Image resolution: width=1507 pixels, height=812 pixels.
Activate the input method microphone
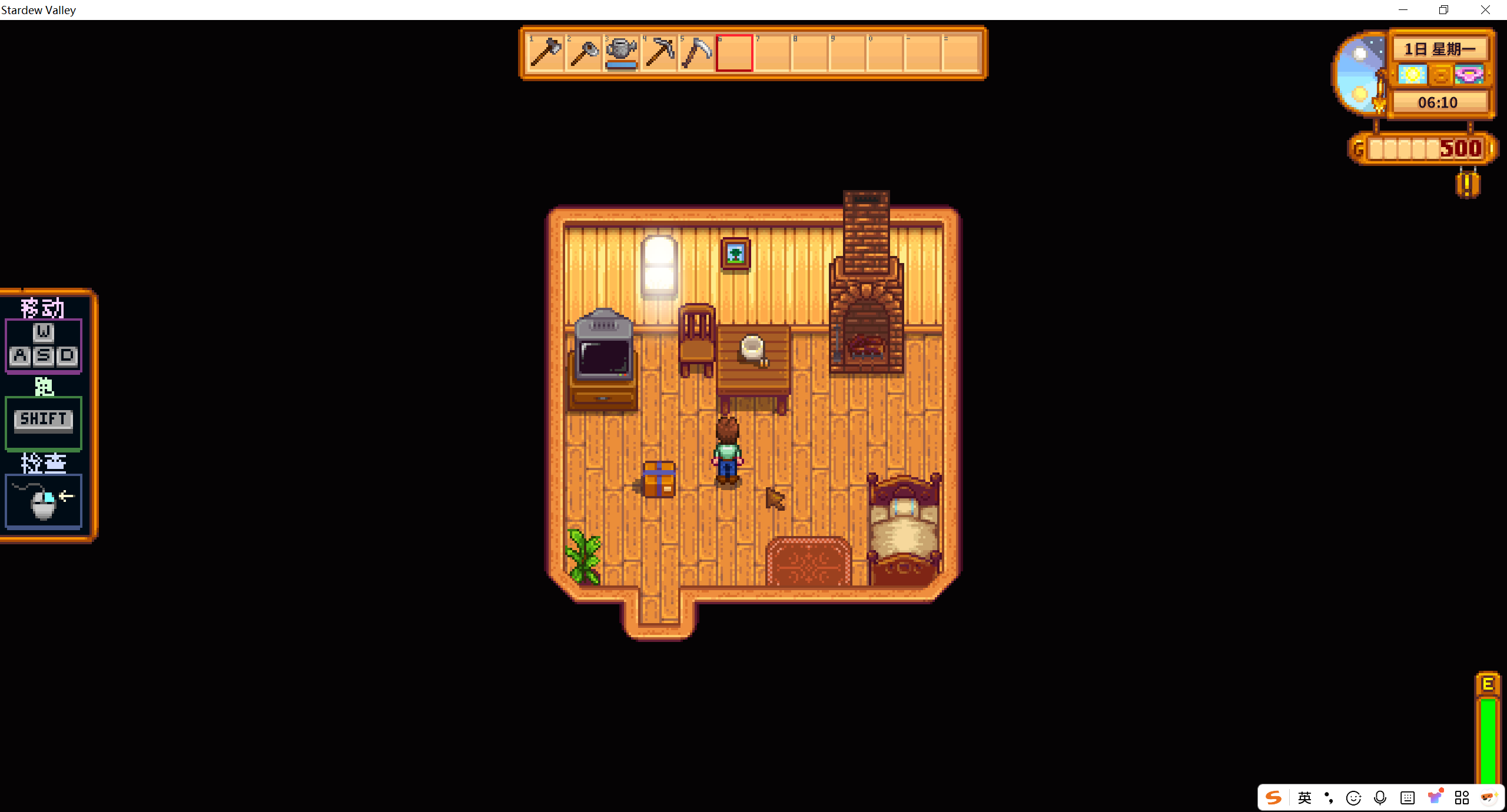pos(1380,798)
